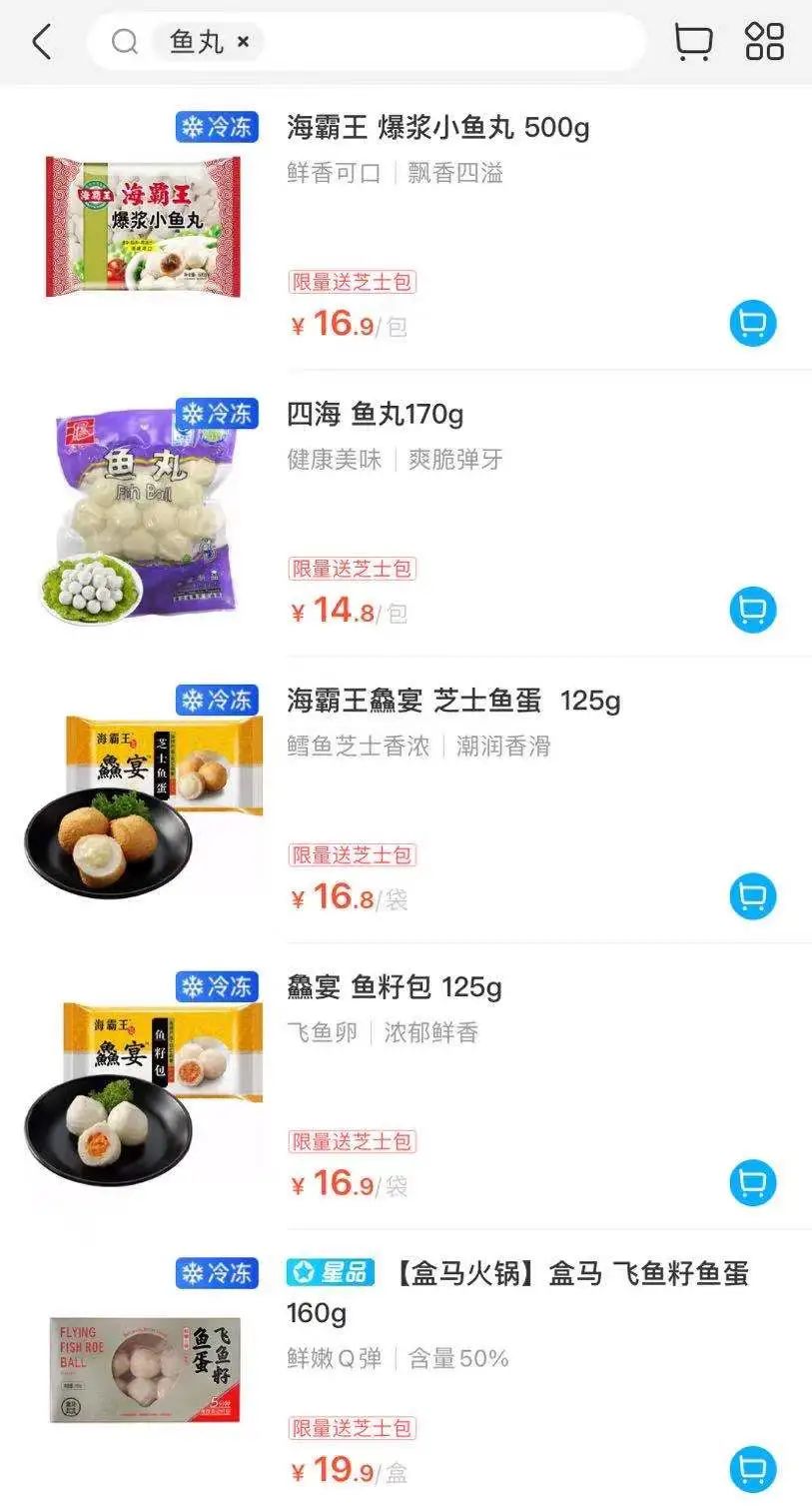This screenshot has height=1511, width=812.
Task: Add 四海 鱼丸170g to cart
Action: 753,610
